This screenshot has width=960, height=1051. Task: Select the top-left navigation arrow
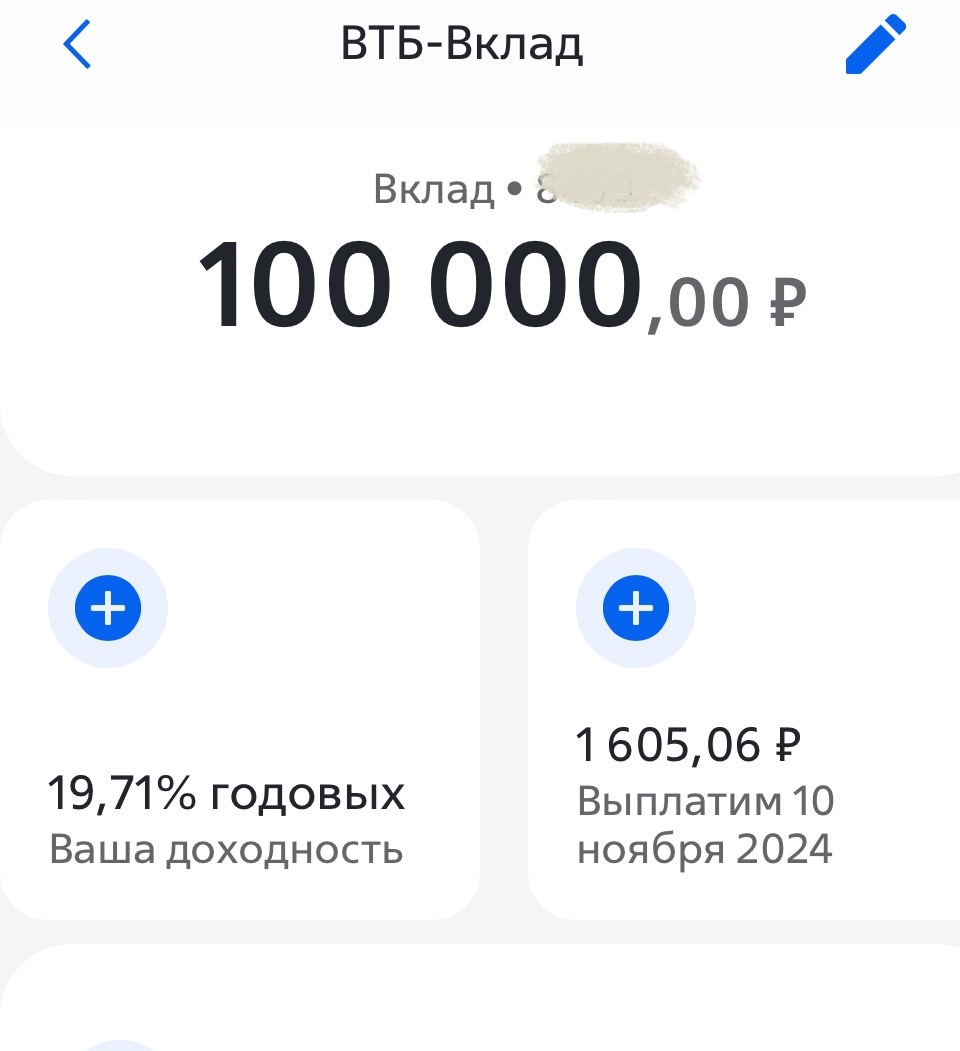pos(78,45)
